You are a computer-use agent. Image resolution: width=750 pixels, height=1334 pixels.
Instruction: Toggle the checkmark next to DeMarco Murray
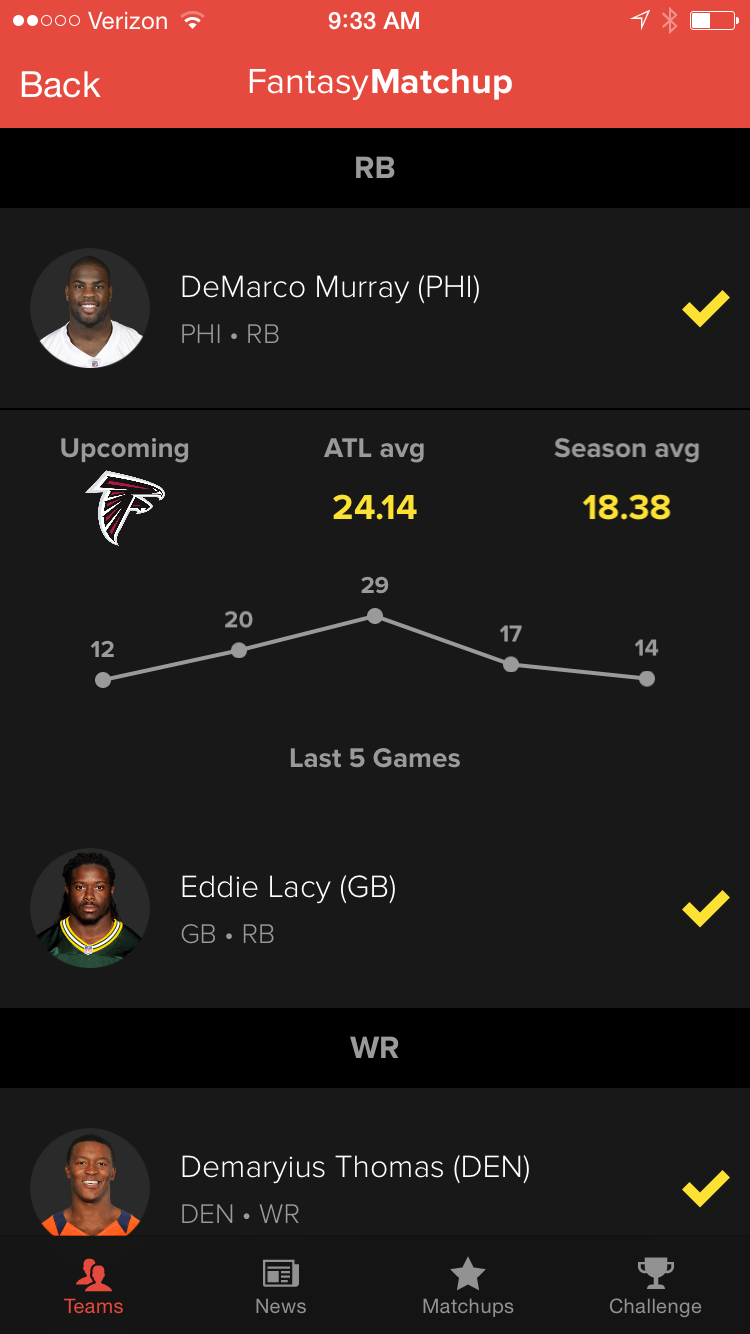click(705, 308)
